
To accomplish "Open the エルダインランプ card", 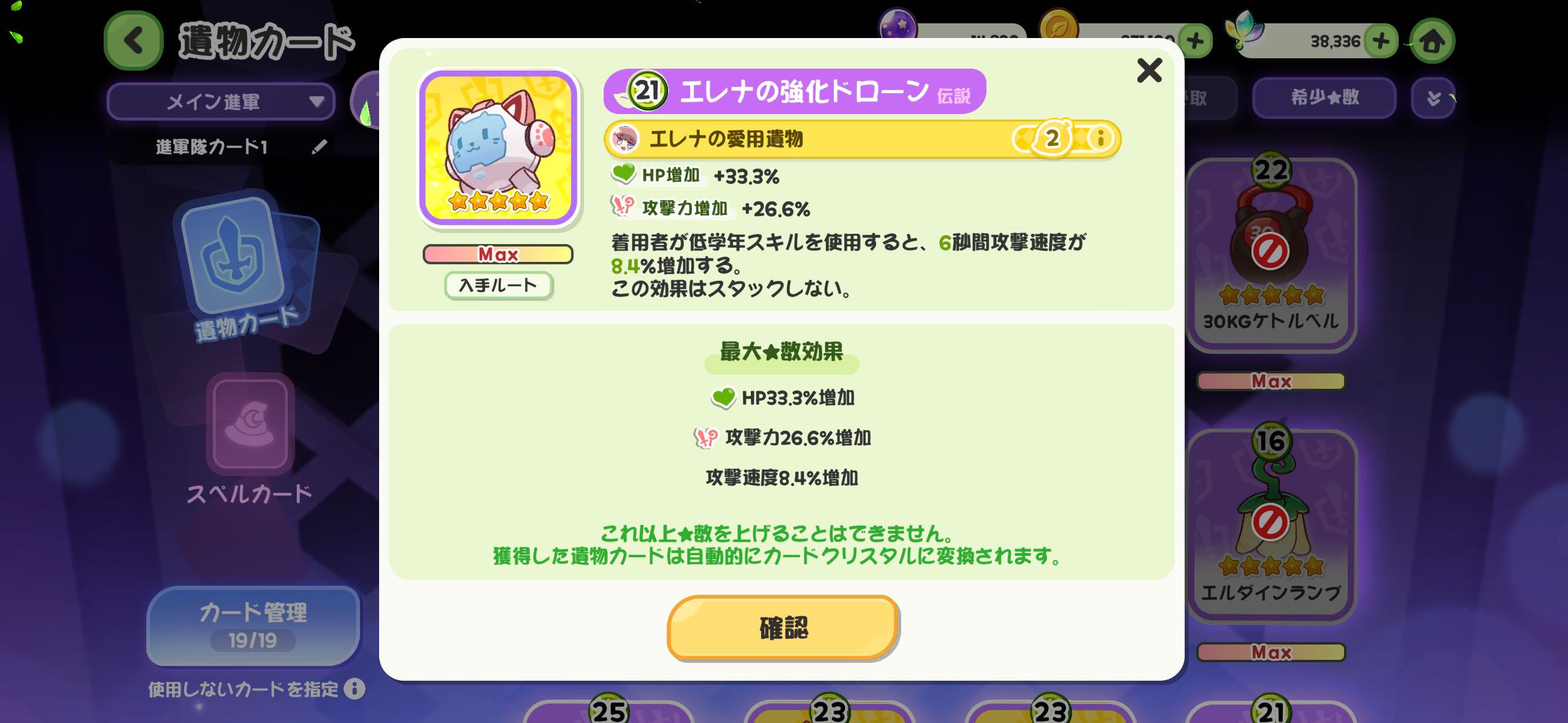I will pos(1271,527).
